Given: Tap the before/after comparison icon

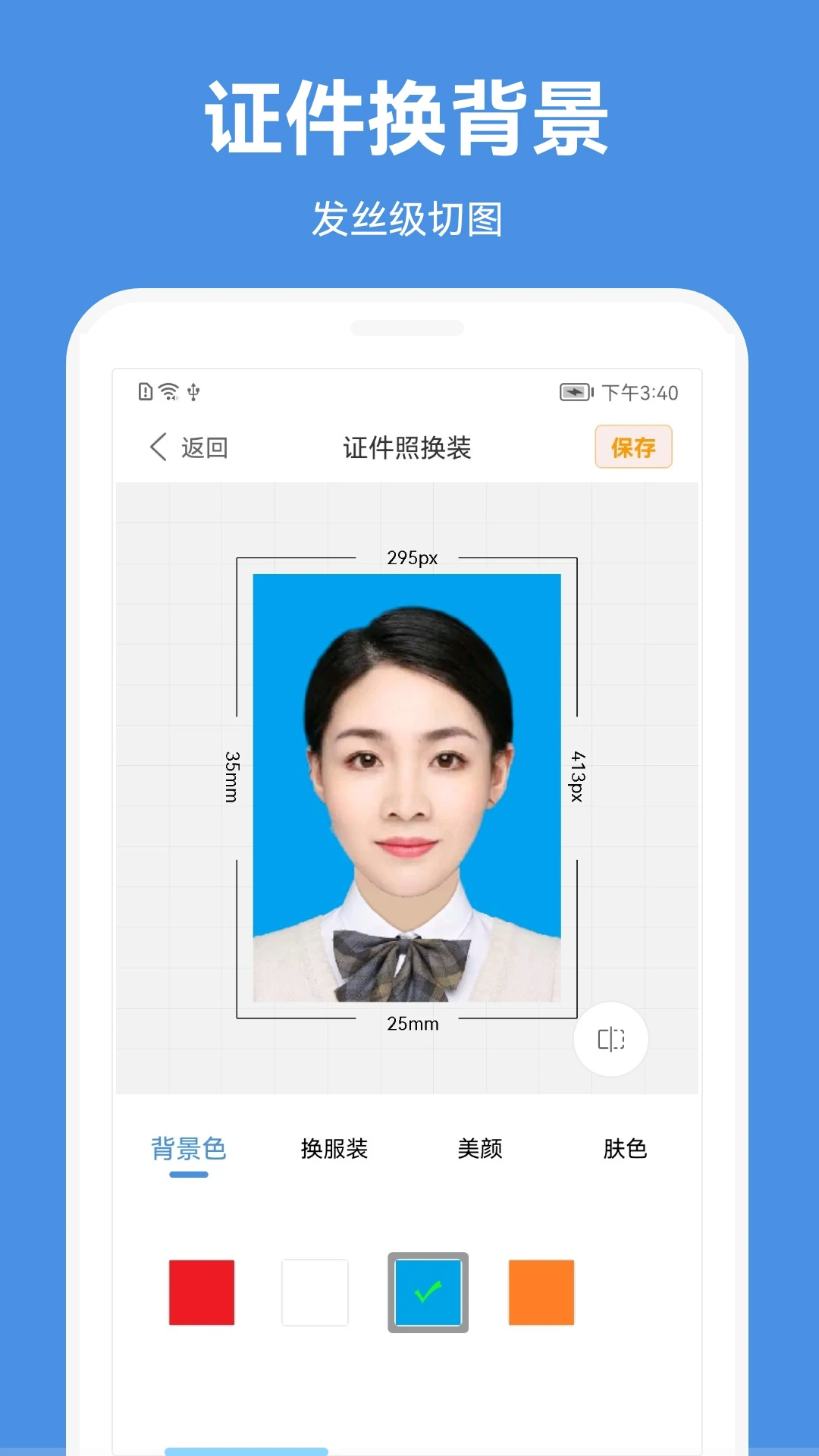Looking at the screenshot, I should pyautogui.click(x=611, y=1040).
